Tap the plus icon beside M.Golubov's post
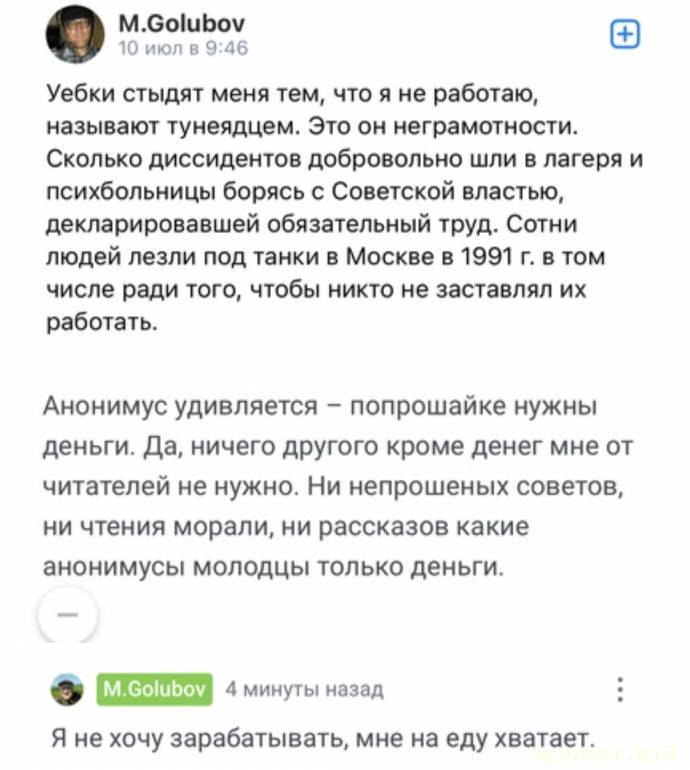 coord(626,34)
